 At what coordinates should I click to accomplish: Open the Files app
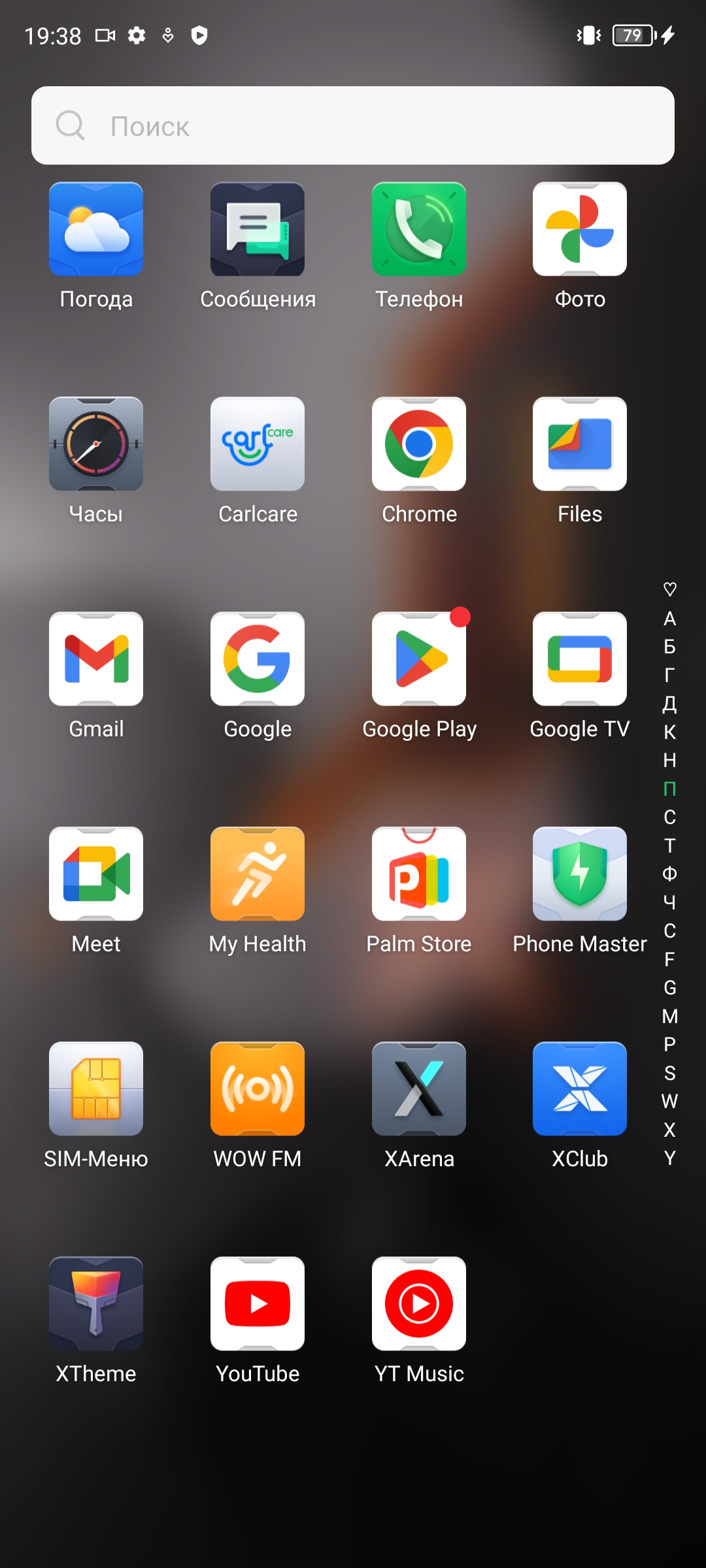[x=580, y=444]
